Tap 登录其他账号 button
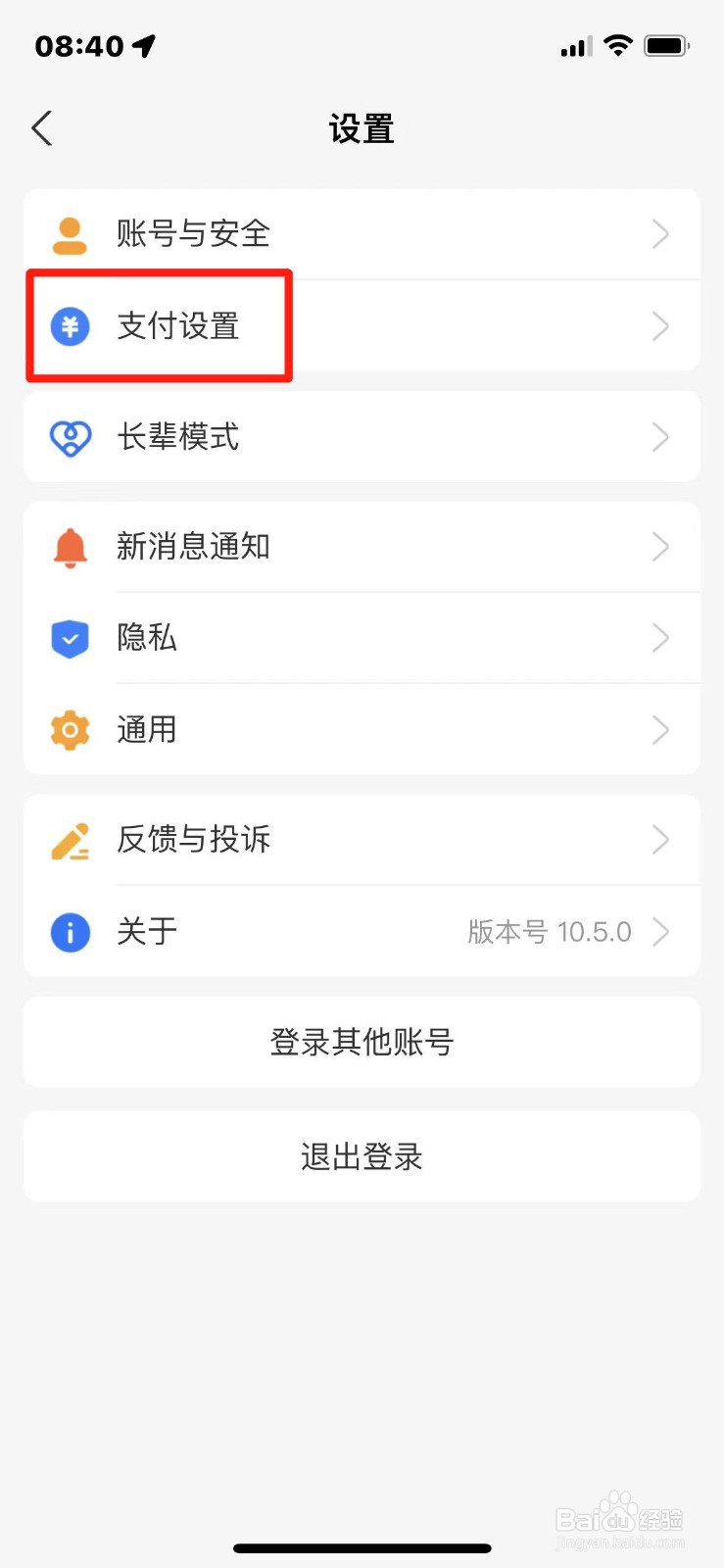Viewport: 724px width, 1568px height. (362, 1042)
